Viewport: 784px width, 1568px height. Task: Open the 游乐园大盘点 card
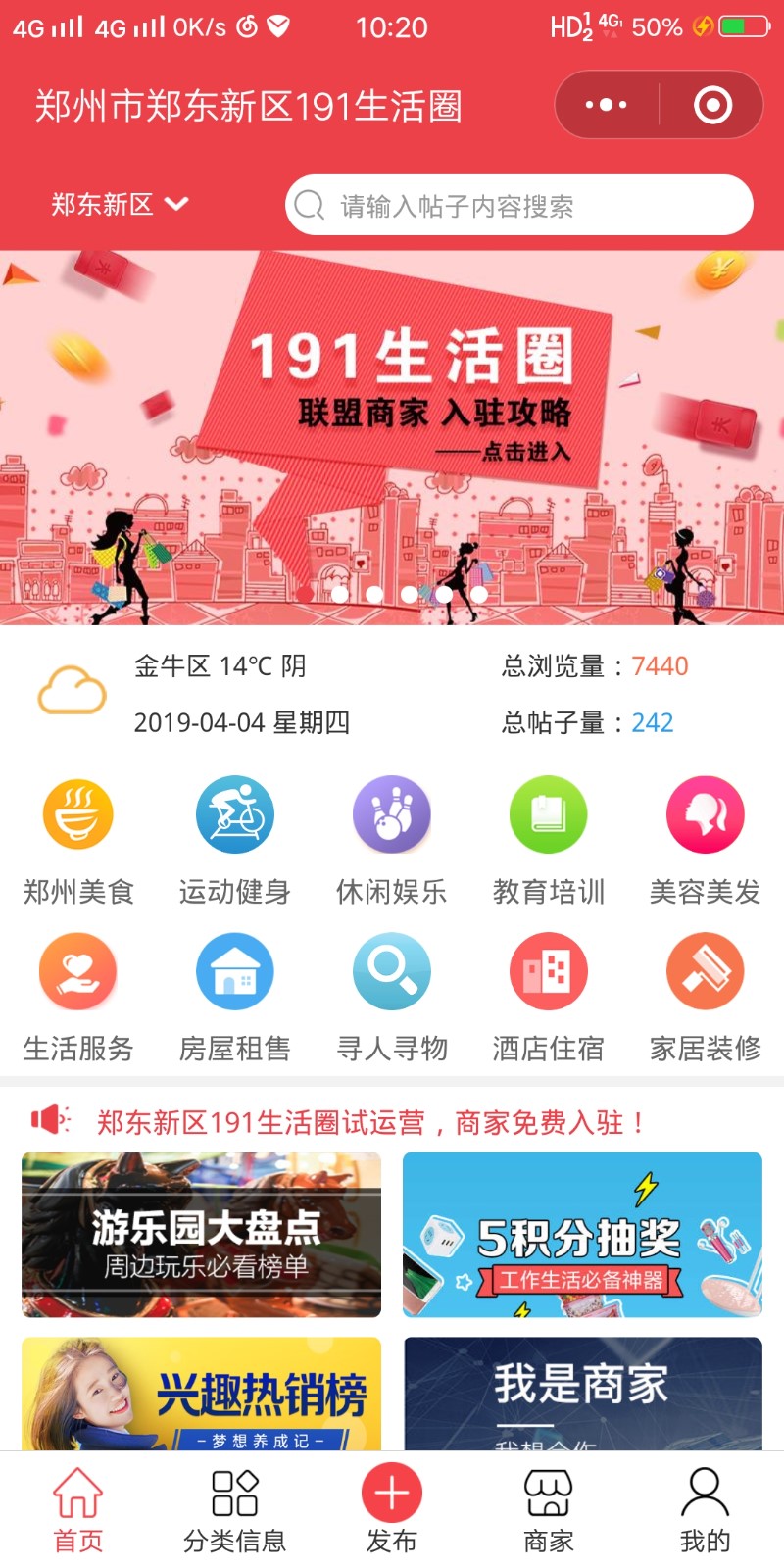pyautogui.click(x=201, y=1235)
